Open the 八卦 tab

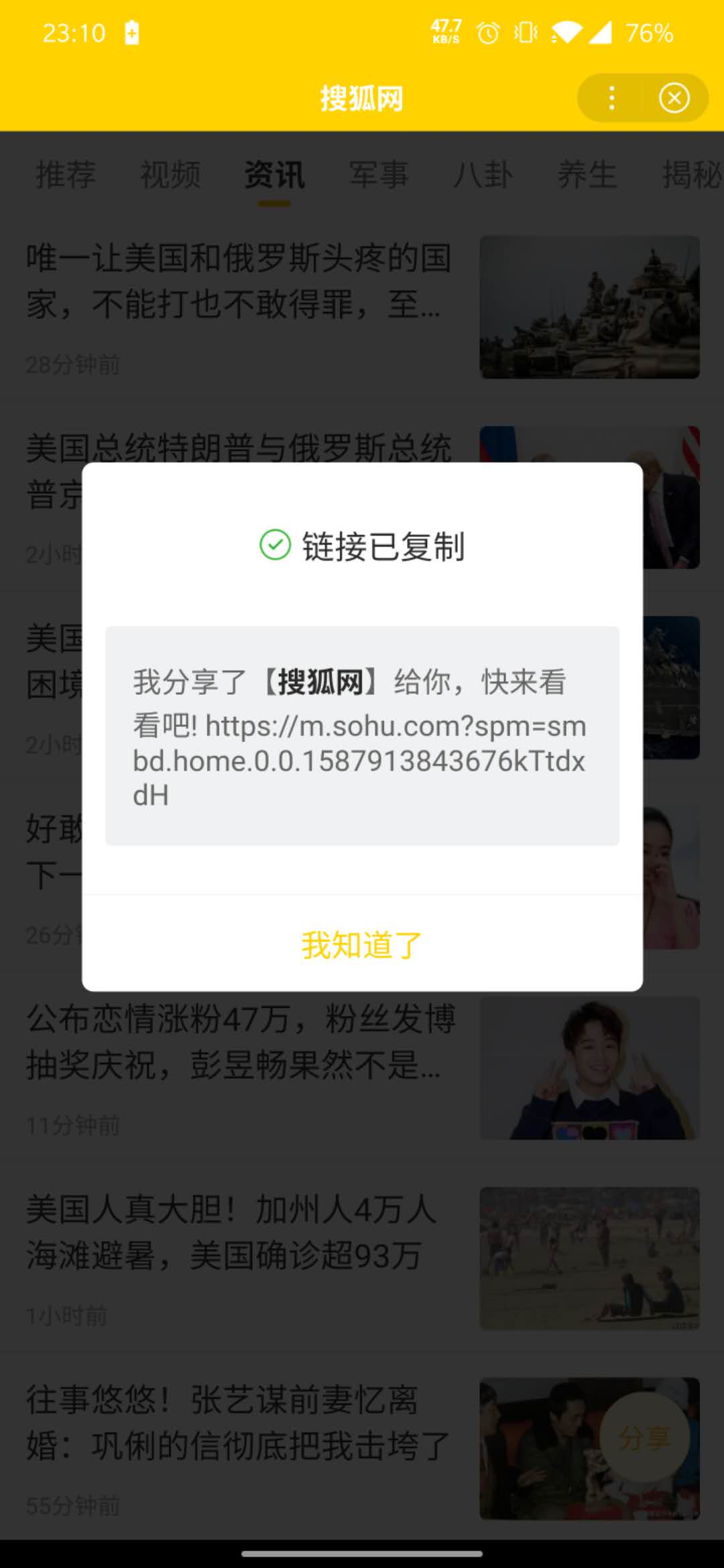pos(483,174)
